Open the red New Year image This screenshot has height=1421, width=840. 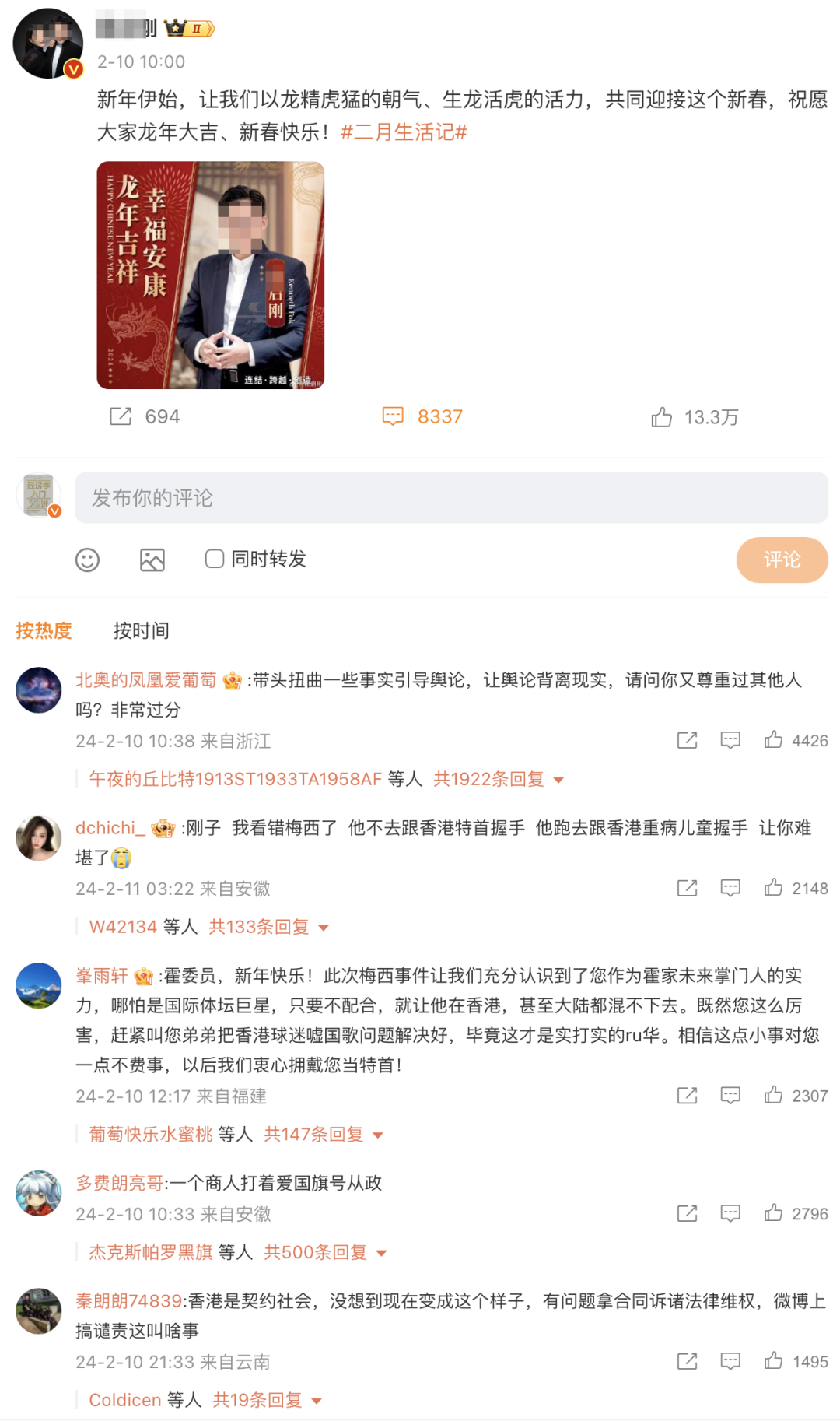(210, 275)
